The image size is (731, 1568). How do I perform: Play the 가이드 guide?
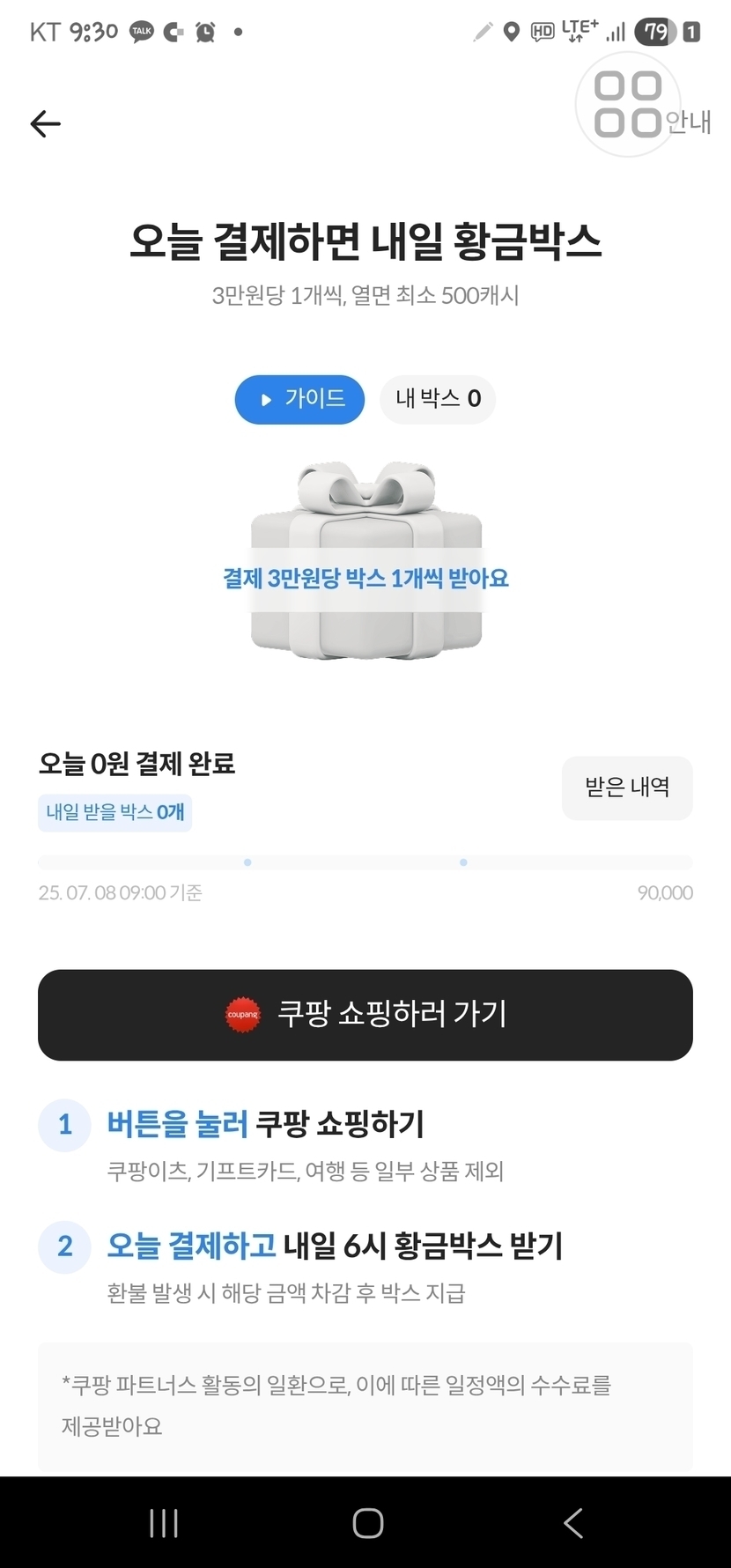[x=299, y=399]
